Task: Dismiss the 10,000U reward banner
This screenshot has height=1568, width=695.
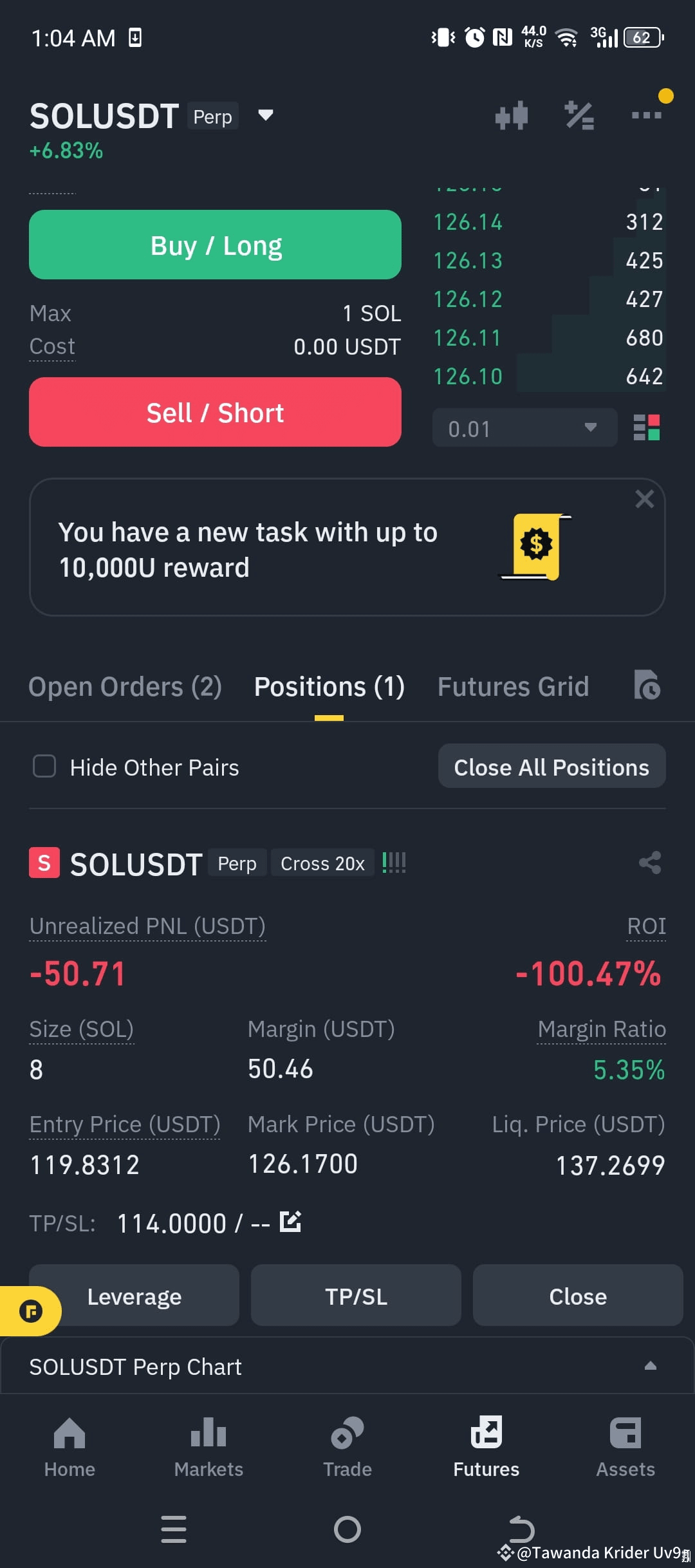Action: (645, 499)
